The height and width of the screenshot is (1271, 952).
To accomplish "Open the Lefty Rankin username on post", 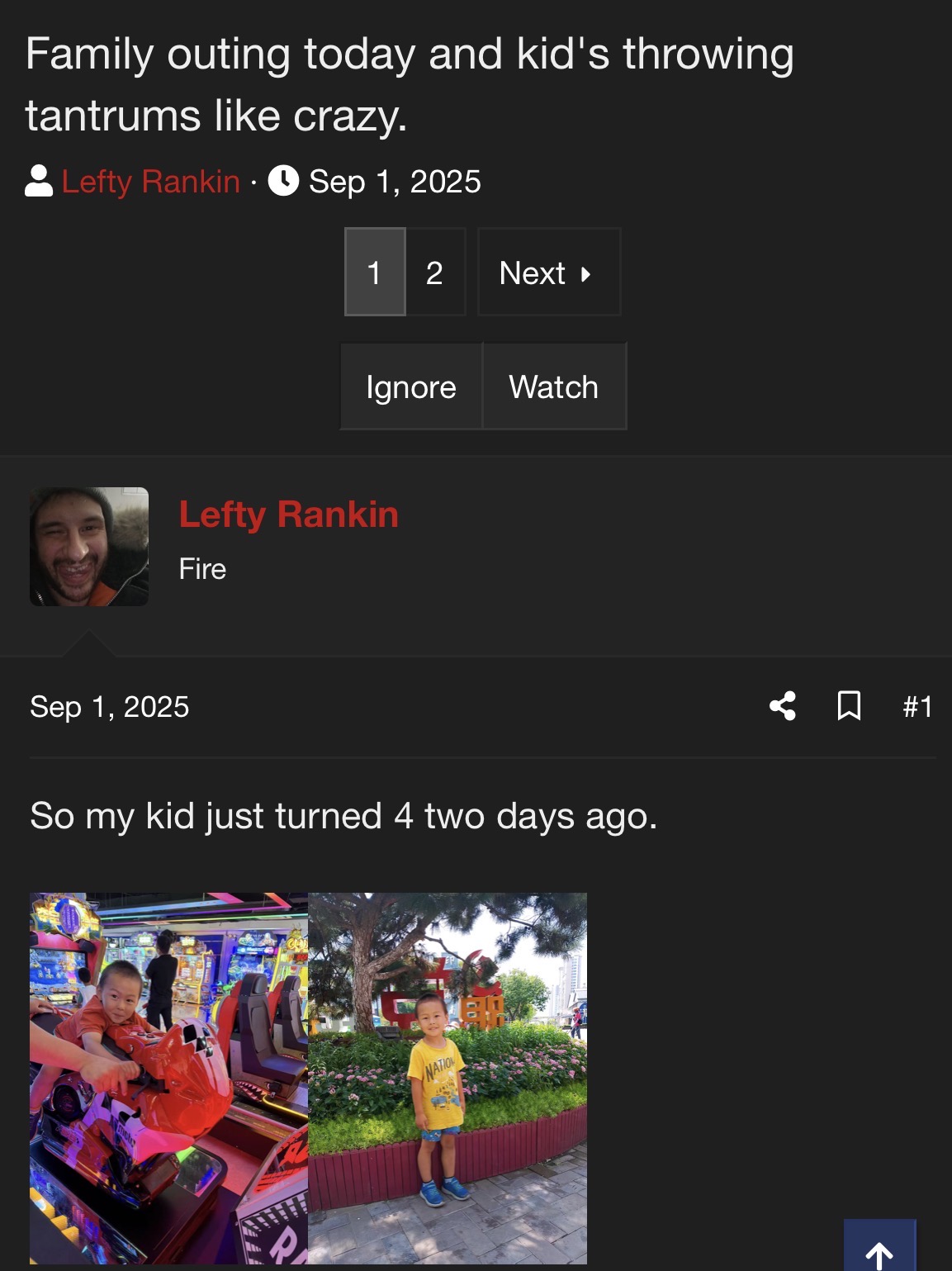I will tap(289, 515).
